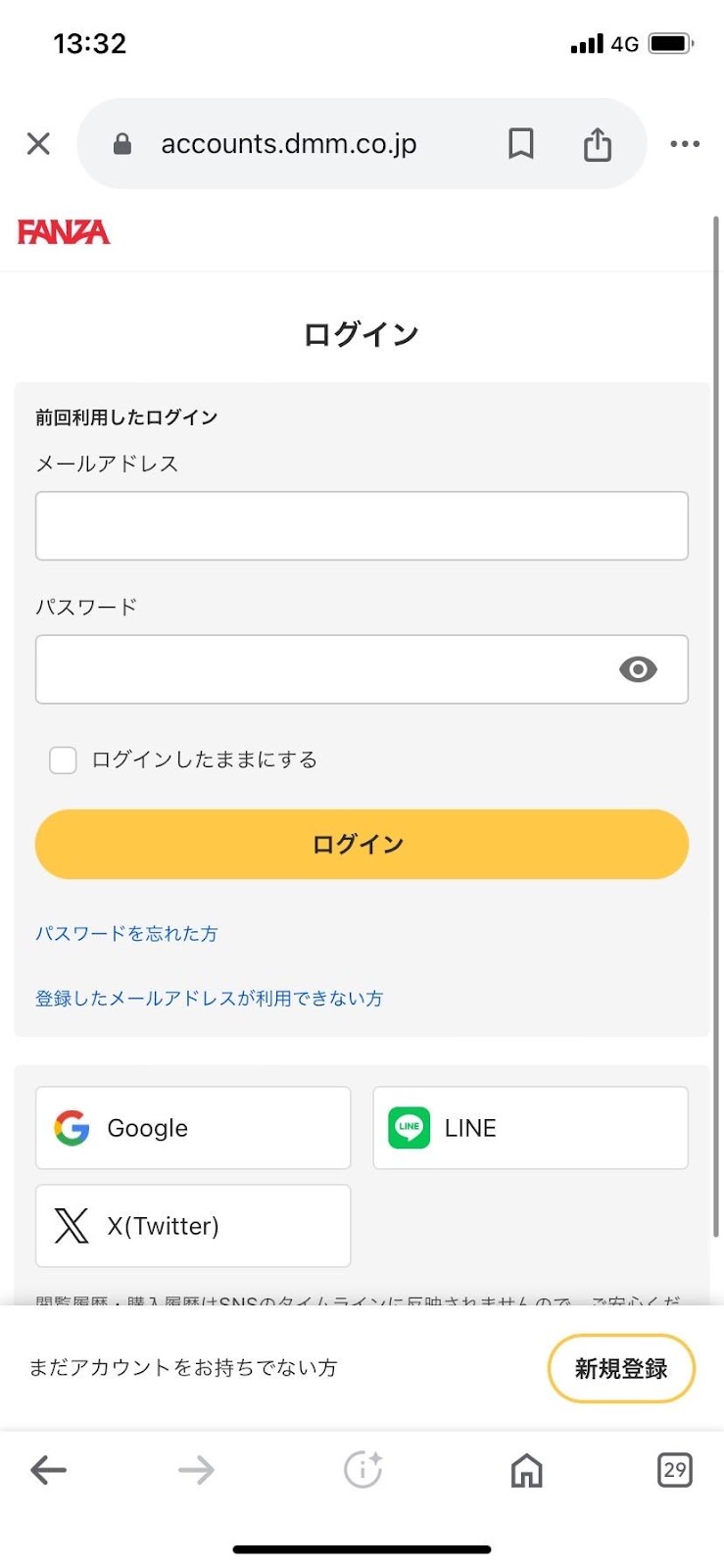Viewport: 724px width, 1568px height.
Task: Reveal the password with the eye icon
Action: click(638, 669)
